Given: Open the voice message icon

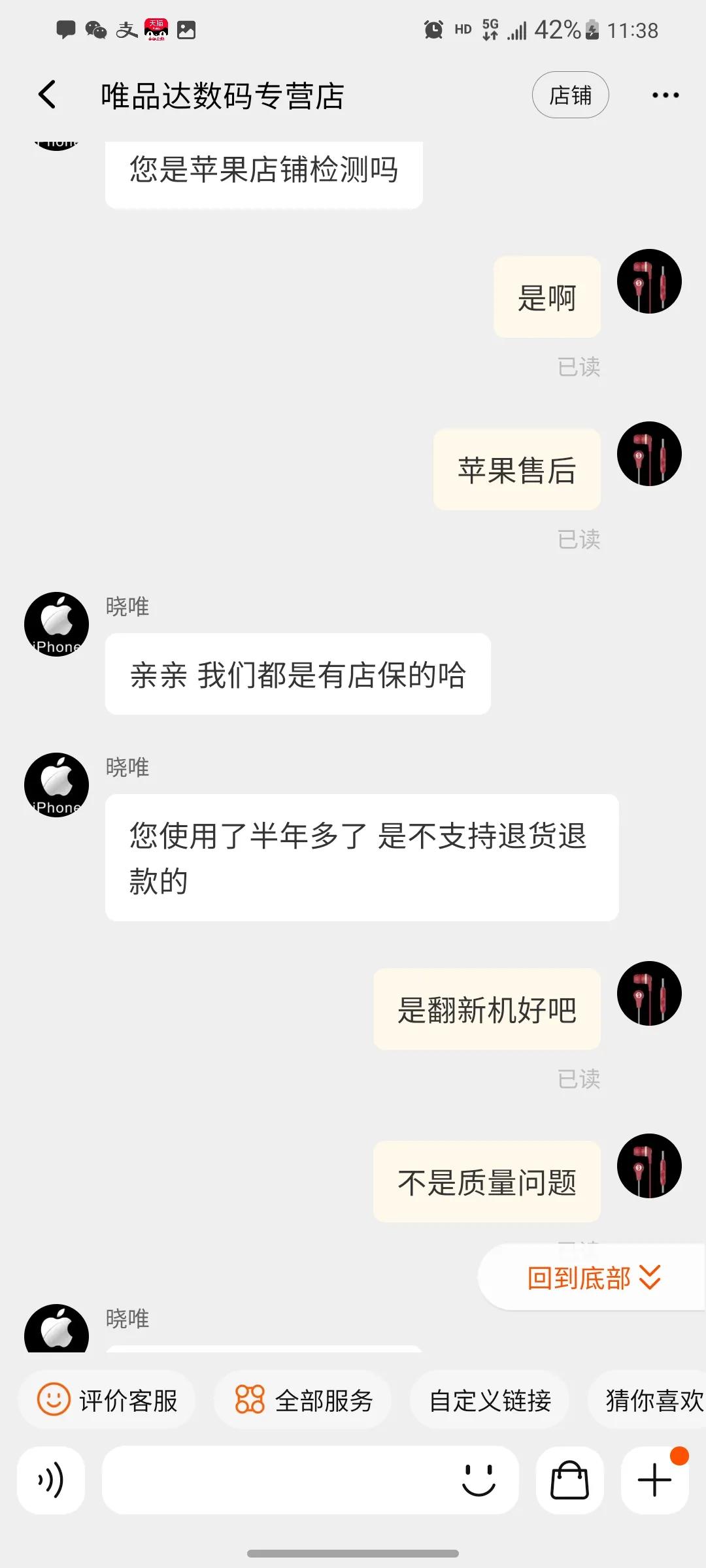Looking at the screenshot, I should click(51, 1480).
